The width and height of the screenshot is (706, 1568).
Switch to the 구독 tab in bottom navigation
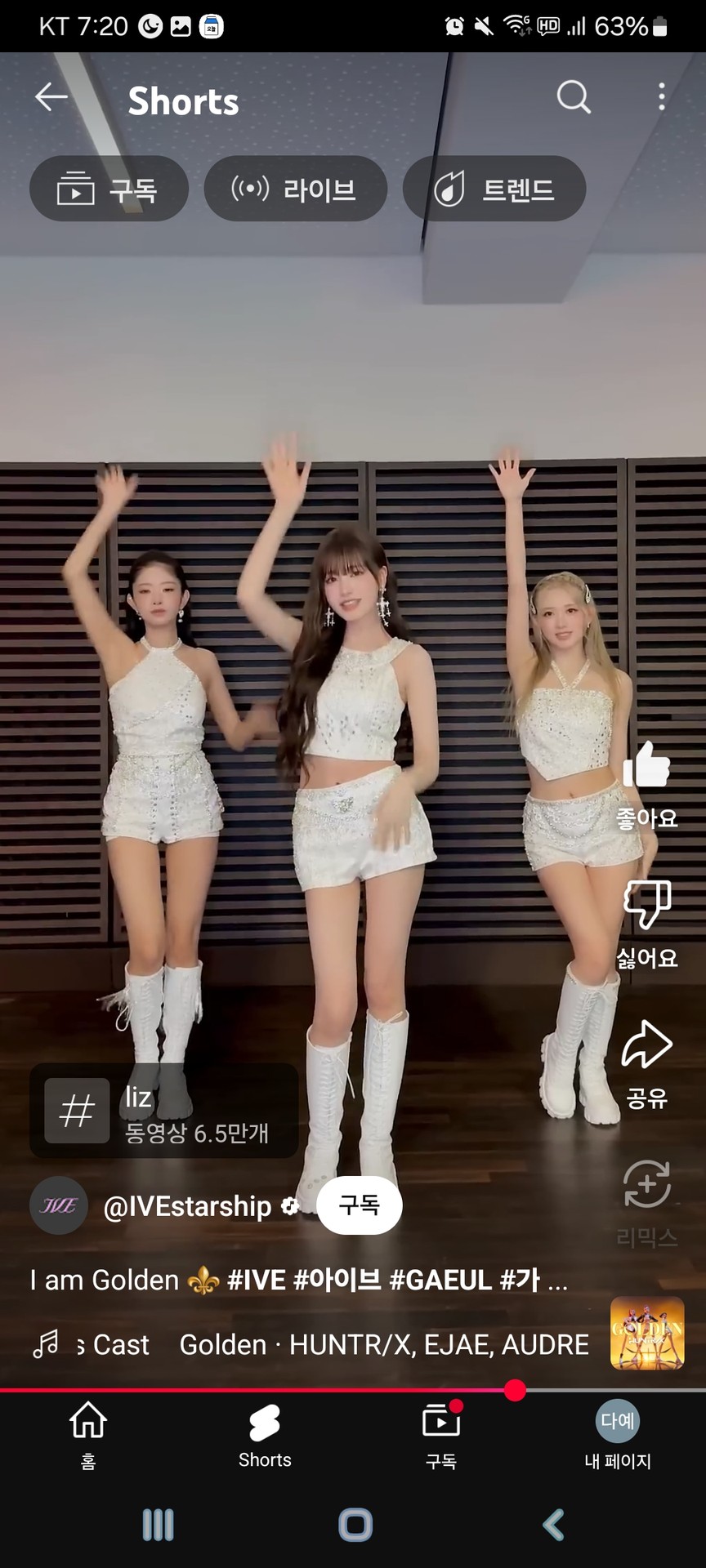[x=441, y=1434]
